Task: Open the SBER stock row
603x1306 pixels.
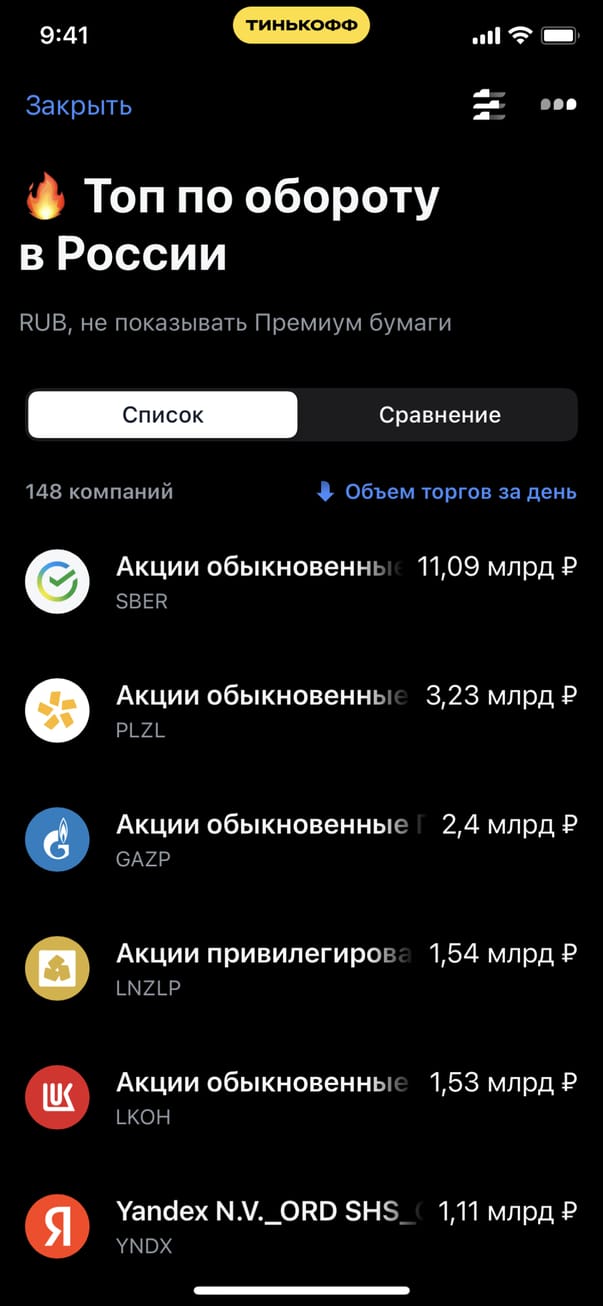Action: (x=301, y=582)
